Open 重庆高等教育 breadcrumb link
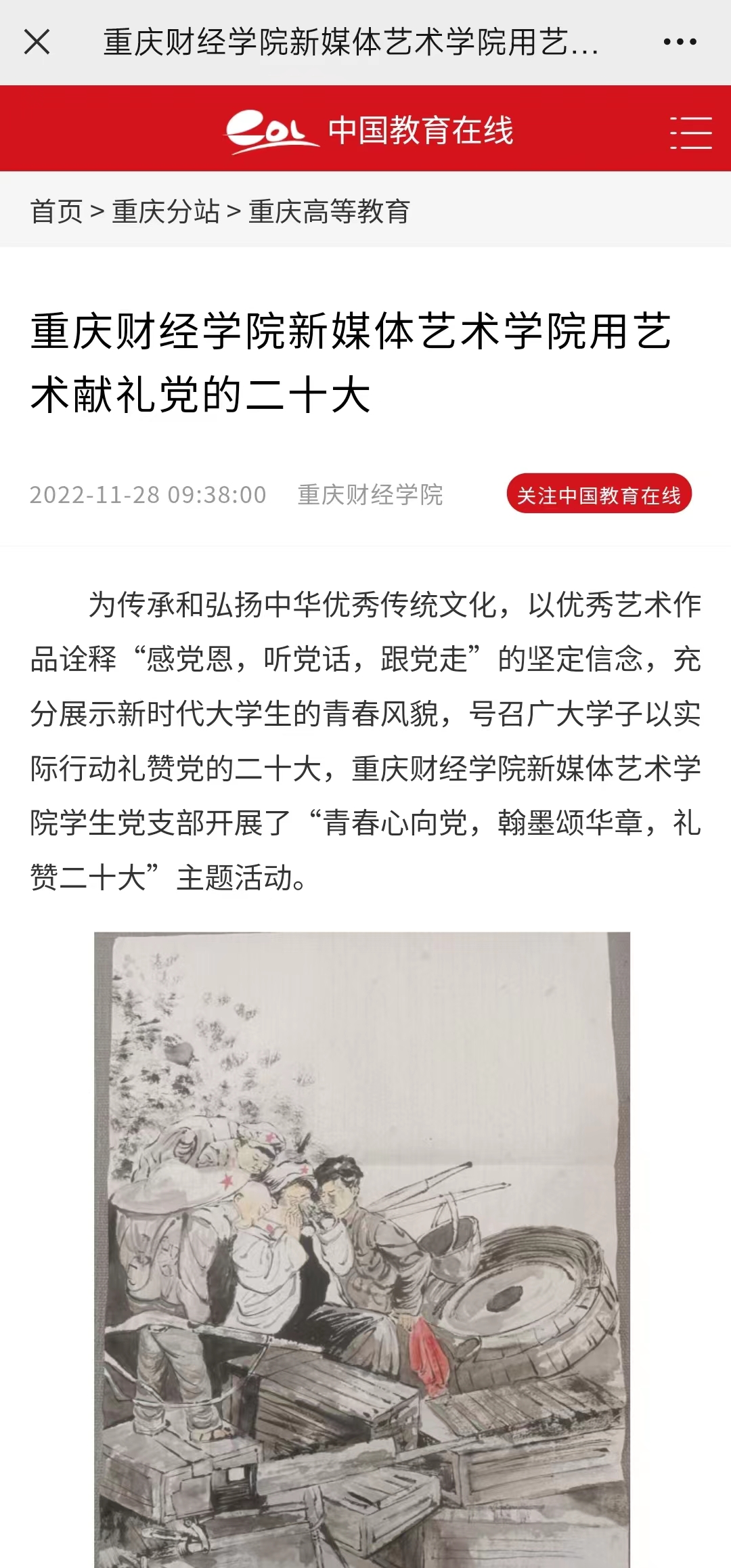The width and height of the screenshot is (731, 1568). pos(329,211)
